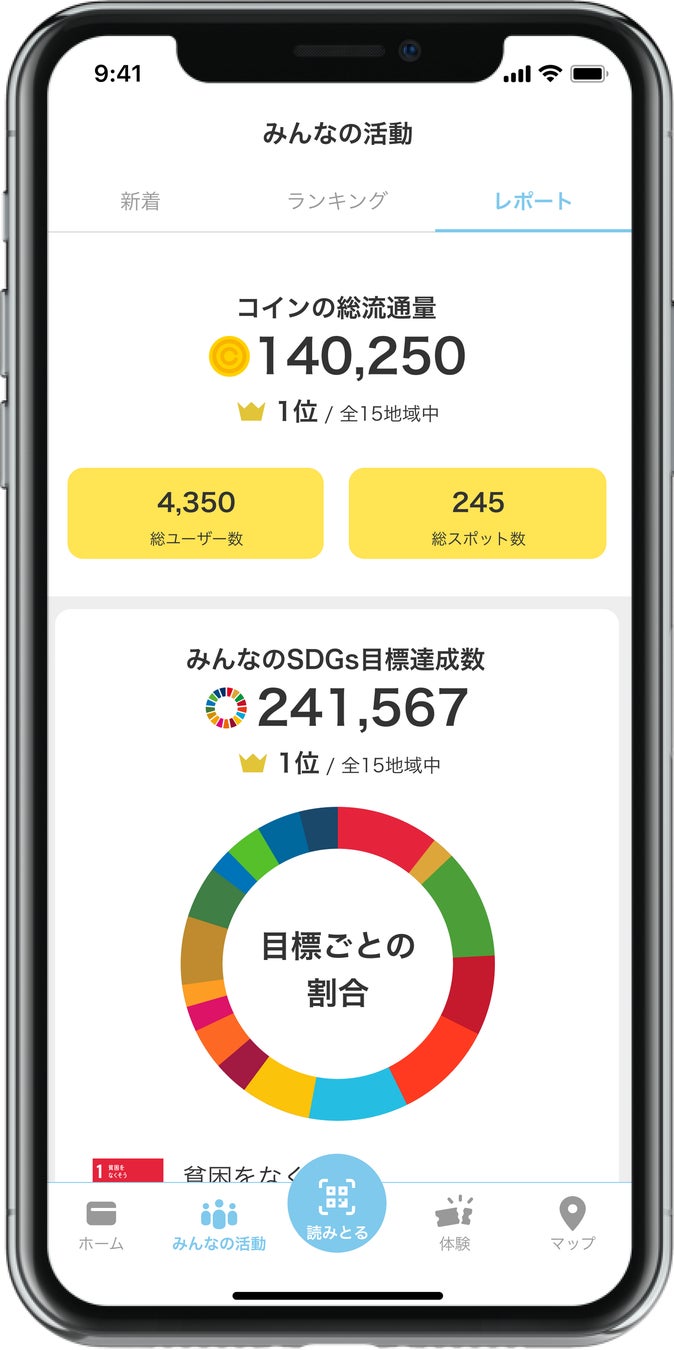This screenshot has width=674, height=1350.
Task: Open the ランキング tab
Action: click(337, 201)
